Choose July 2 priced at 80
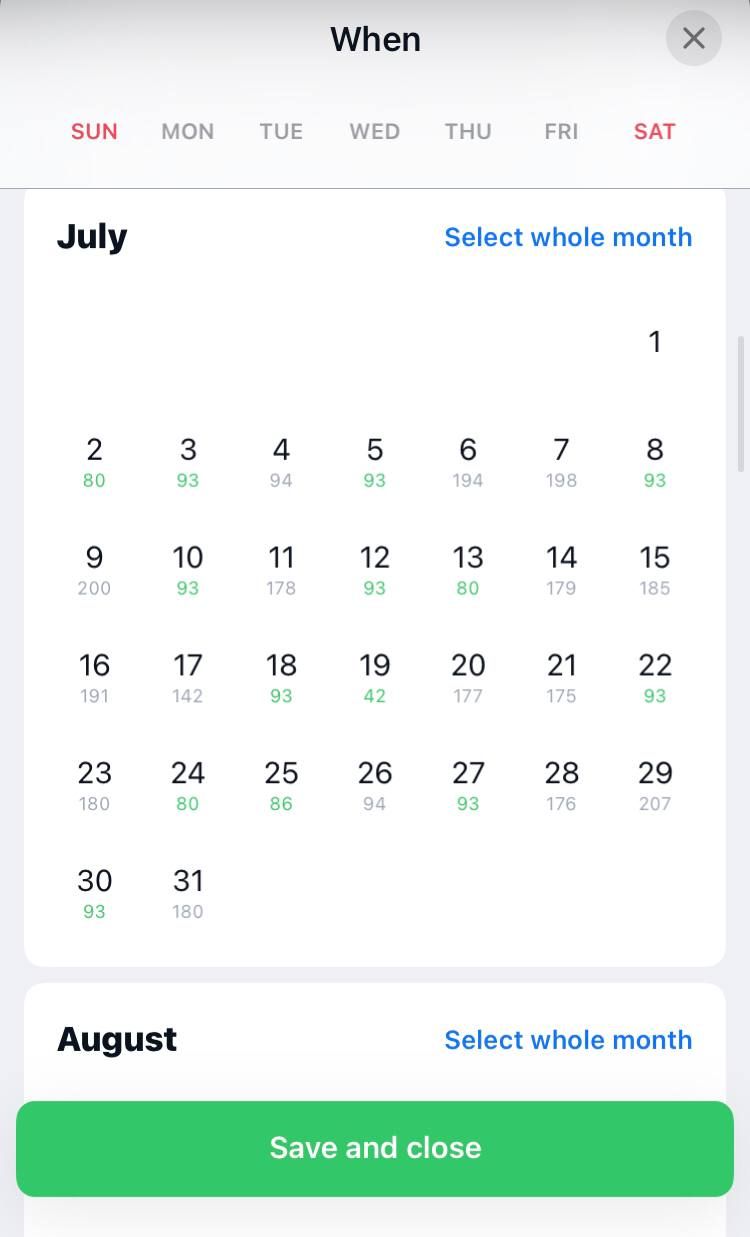Viewport: 750px width, 1237px height. (x=94, y=461)
